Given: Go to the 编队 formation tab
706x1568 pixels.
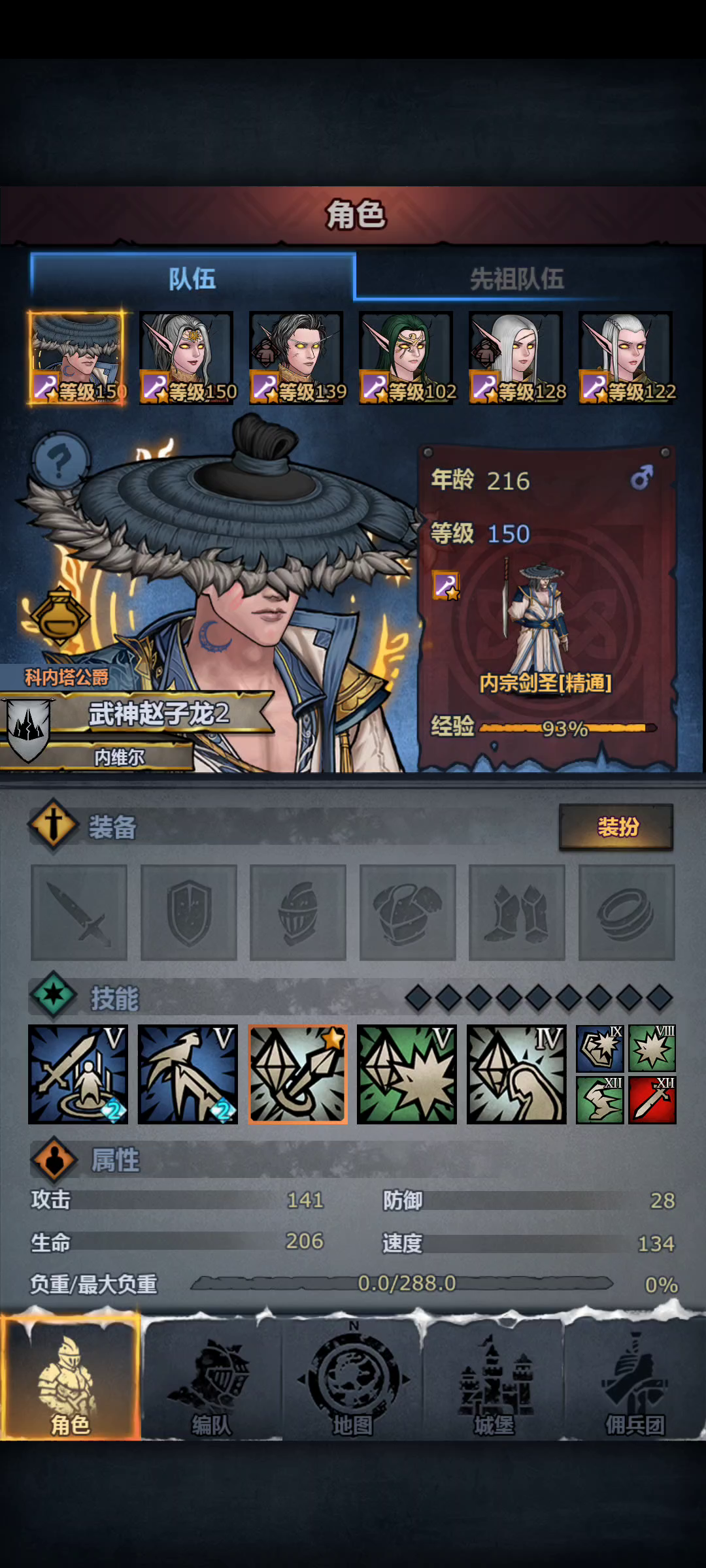Looking at the screenshot, I should [x=211, y=1380].
